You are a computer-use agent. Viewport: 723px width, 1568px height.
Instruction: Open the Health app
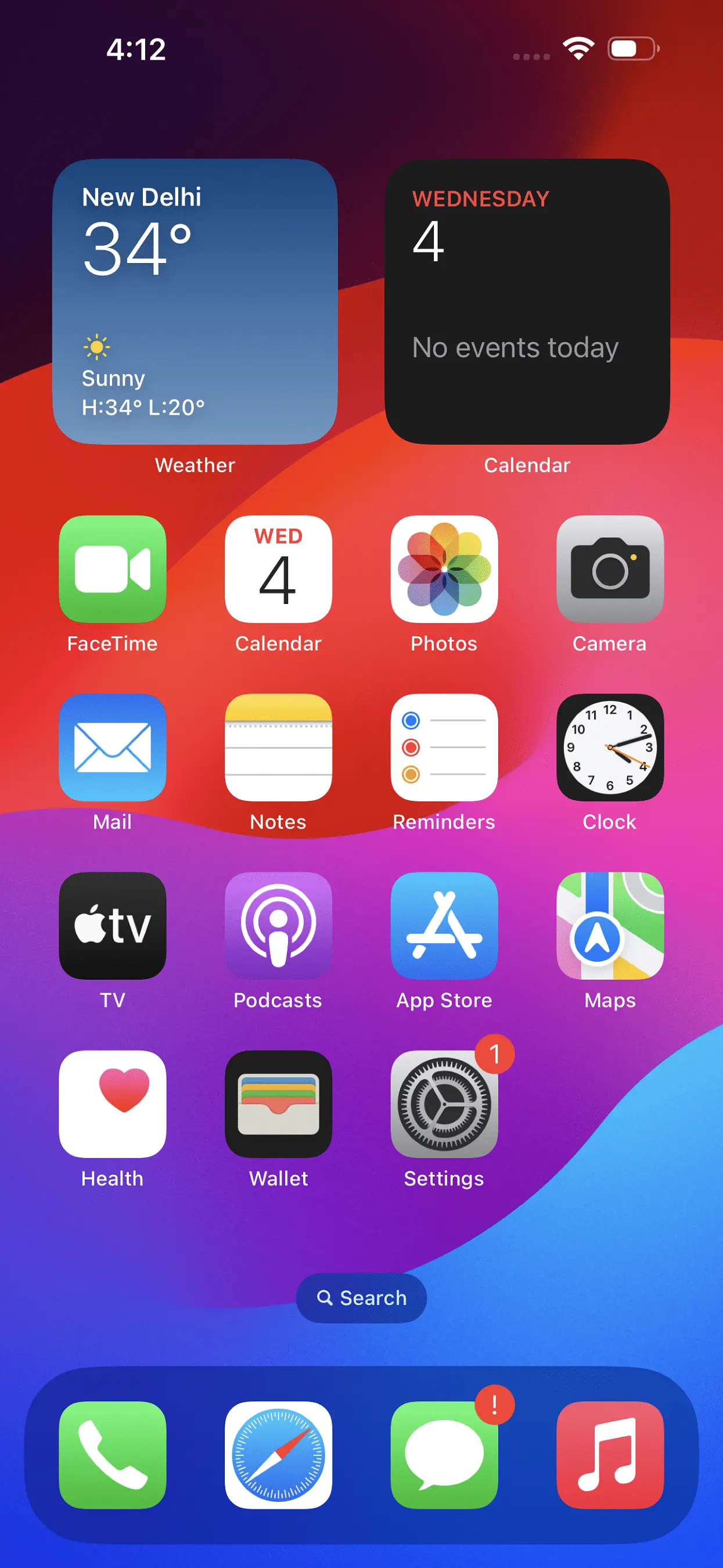pyautogui.click(x=113, y=1104)
